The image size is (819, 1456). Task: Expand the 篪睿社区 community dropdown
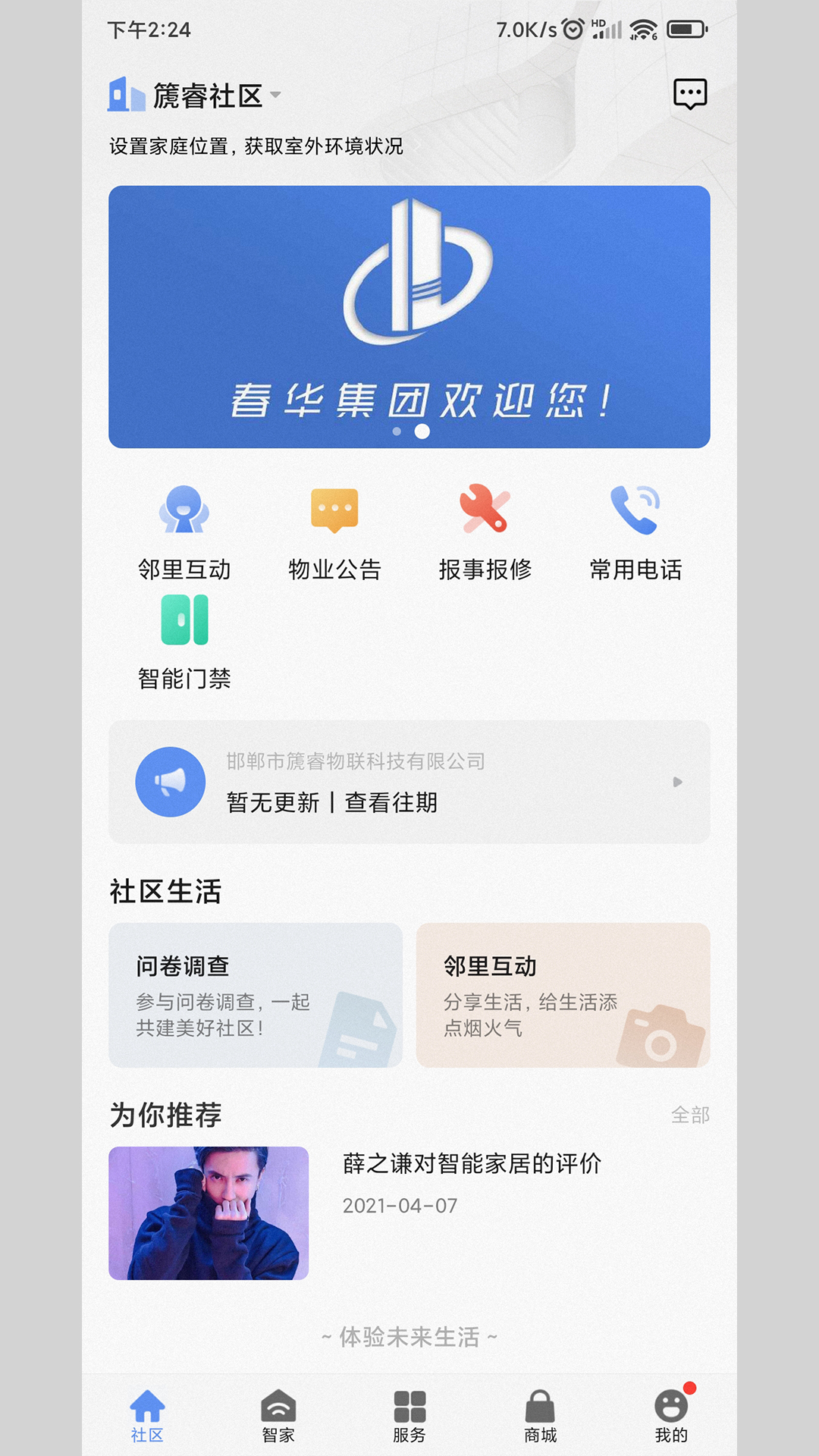195,96
